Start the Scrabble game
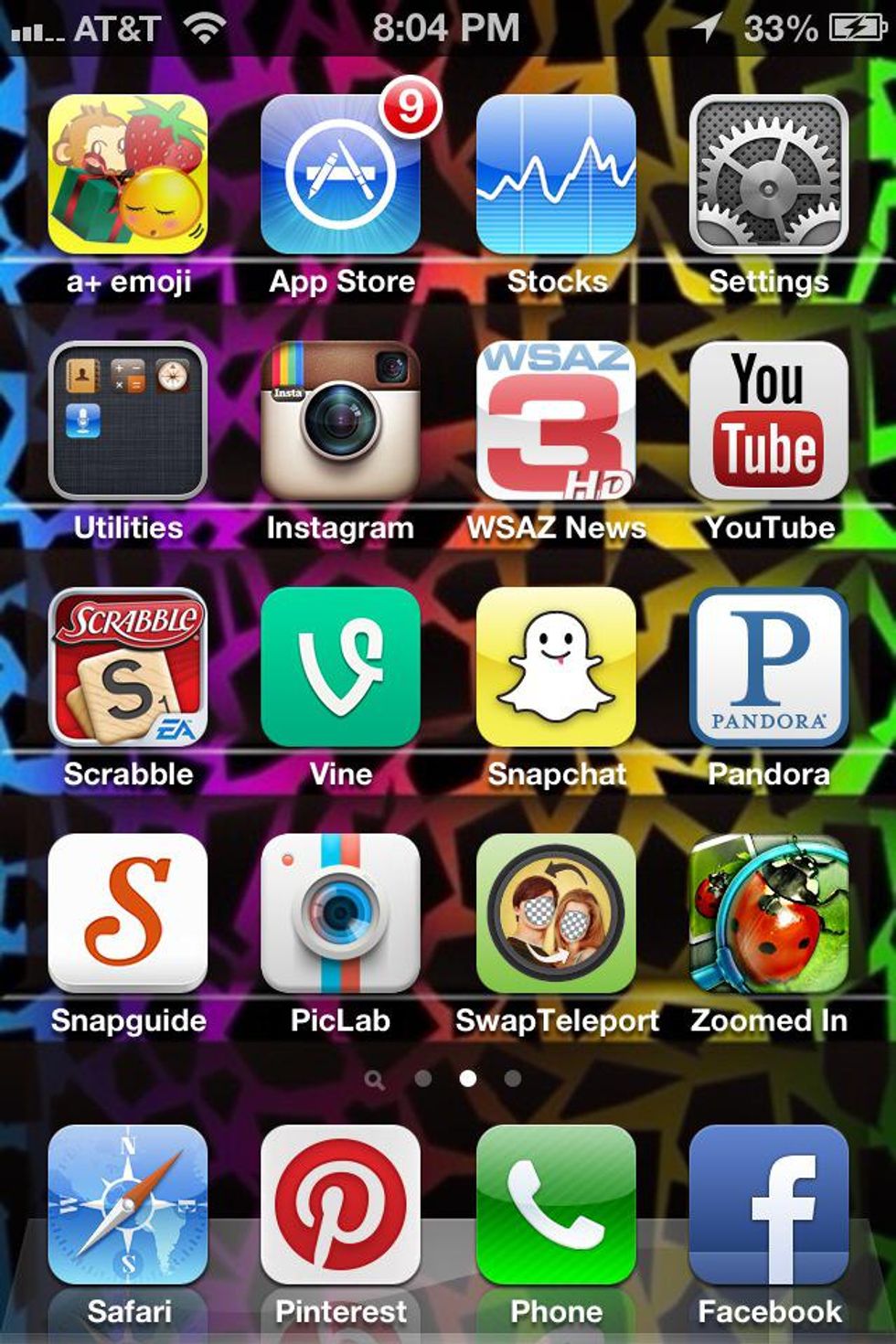The width and height of the screenshot is (896, 1344). point(128,667)
